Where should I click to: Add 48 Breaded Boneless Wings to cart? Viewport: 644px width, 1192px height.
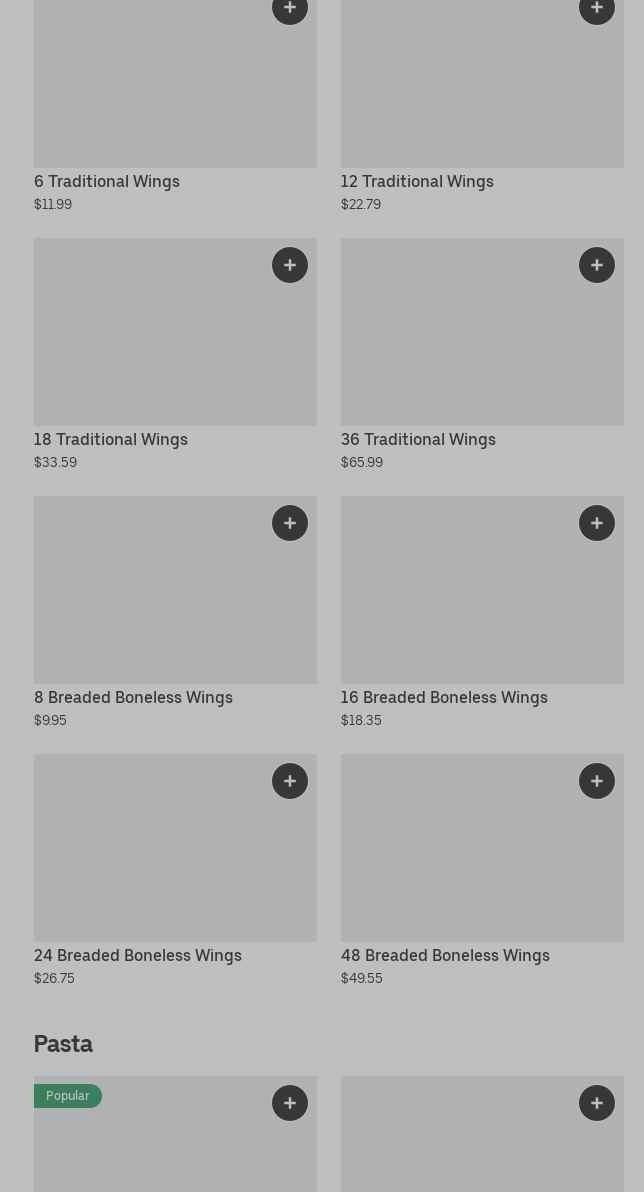[597, 781]
